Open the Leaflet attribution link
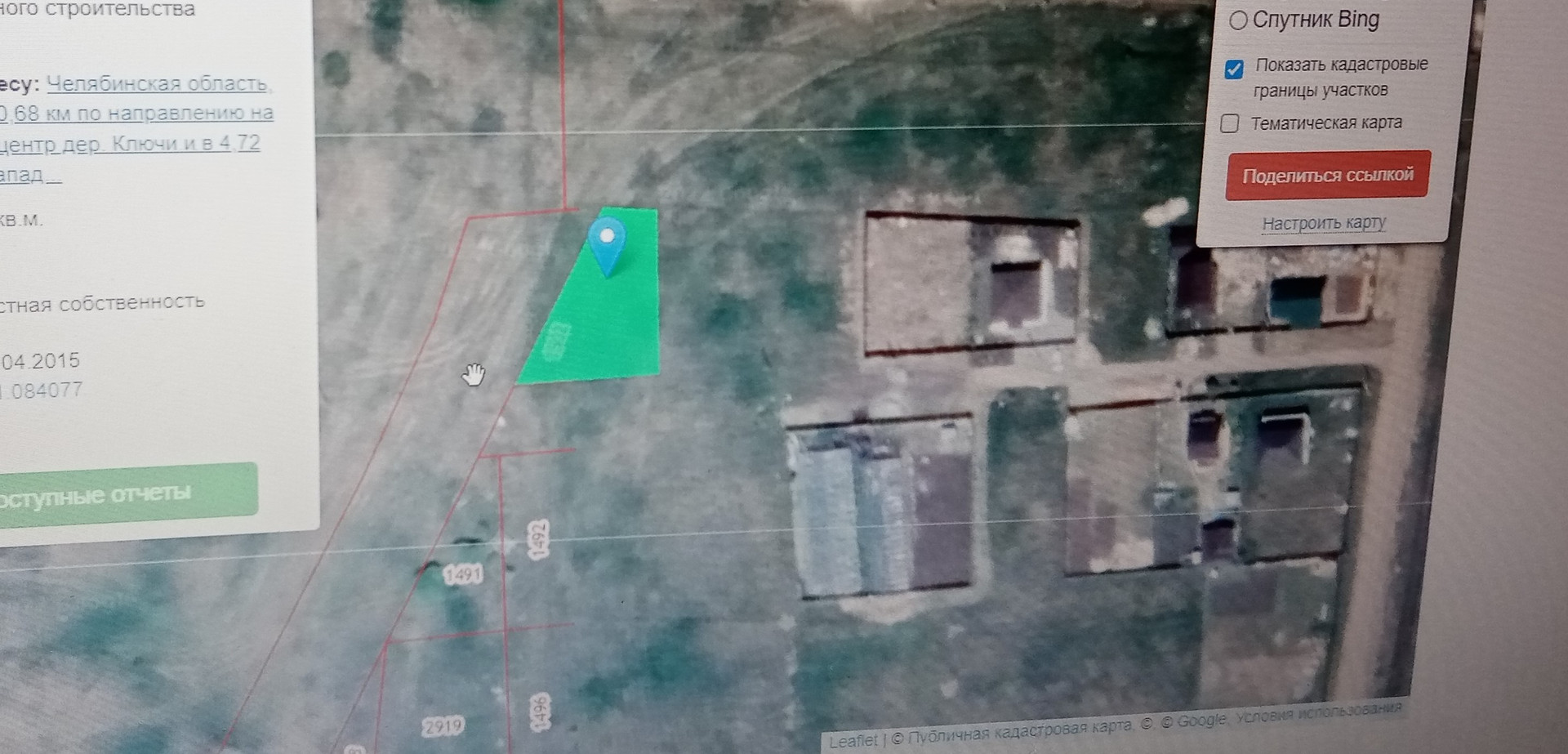 853,740
